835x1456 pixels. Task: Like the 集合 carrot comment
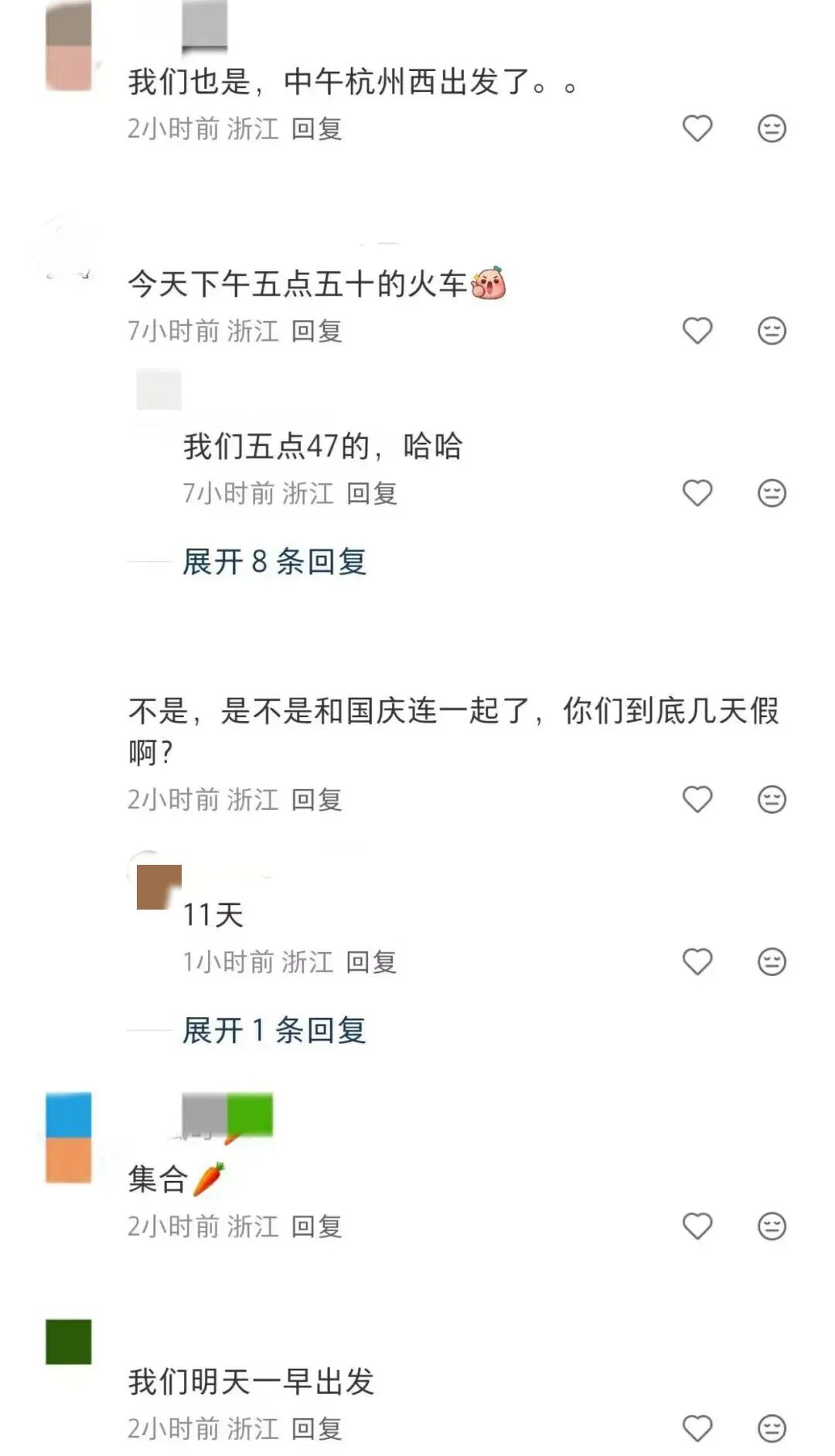tap(697, 1226)
